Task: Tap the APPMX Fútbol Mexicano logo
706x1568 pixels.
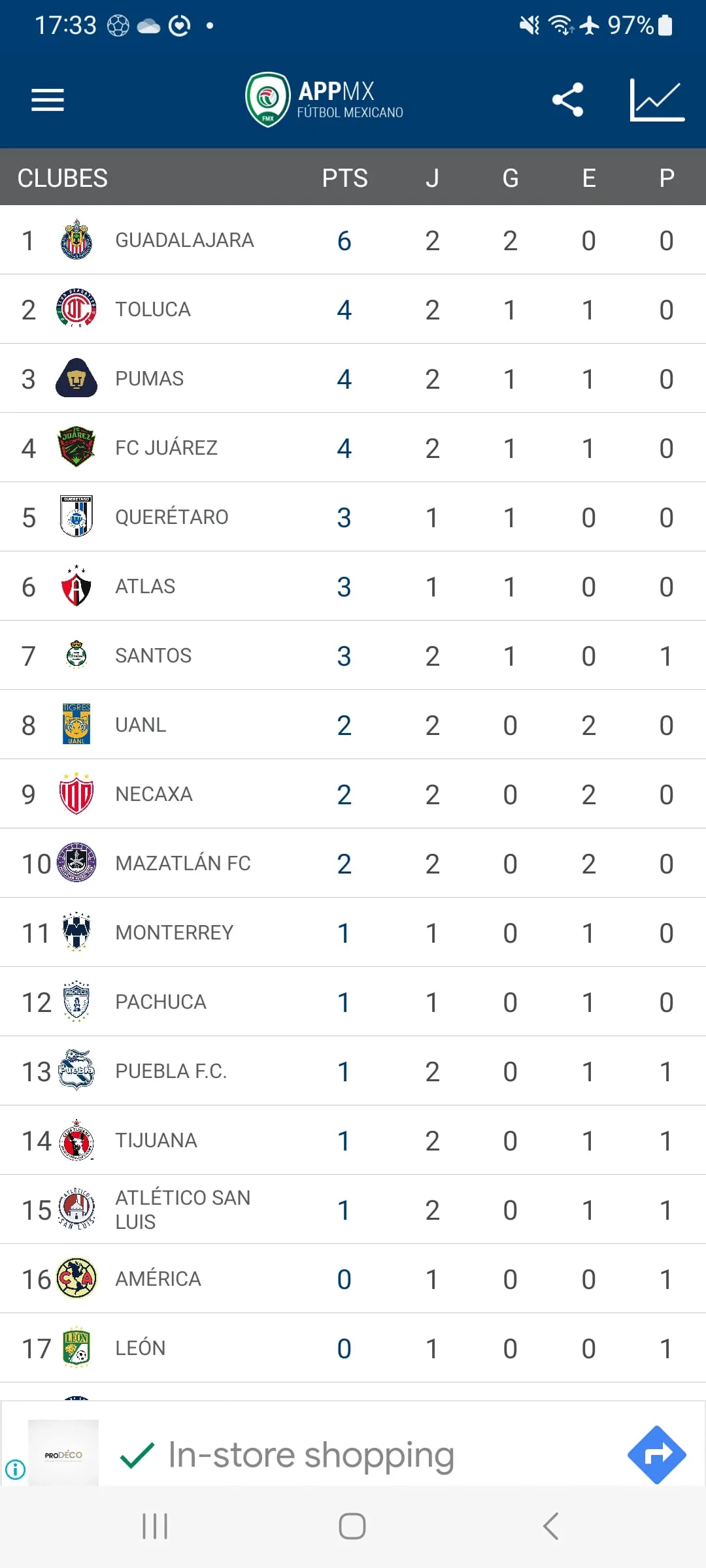Action: click(325, 99)
